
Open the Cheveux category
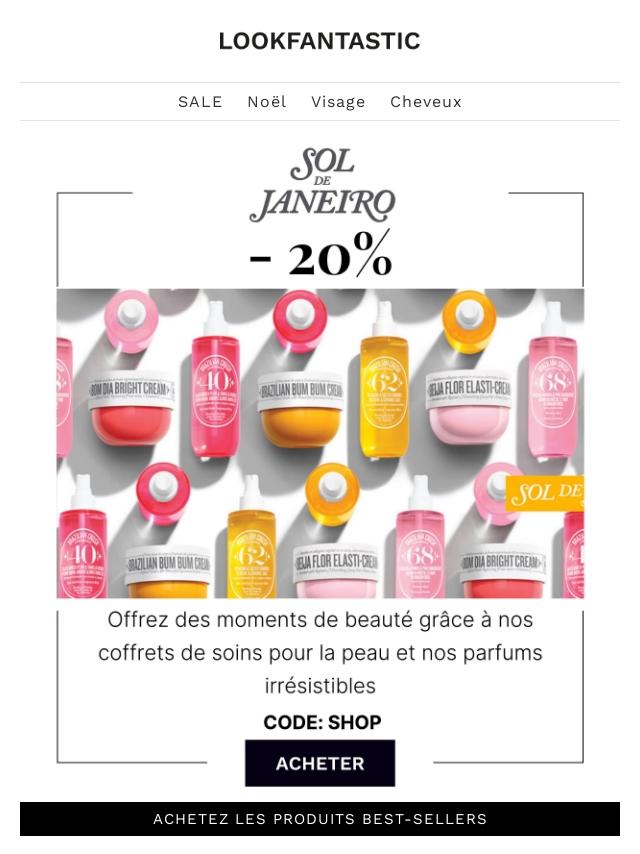426,102
